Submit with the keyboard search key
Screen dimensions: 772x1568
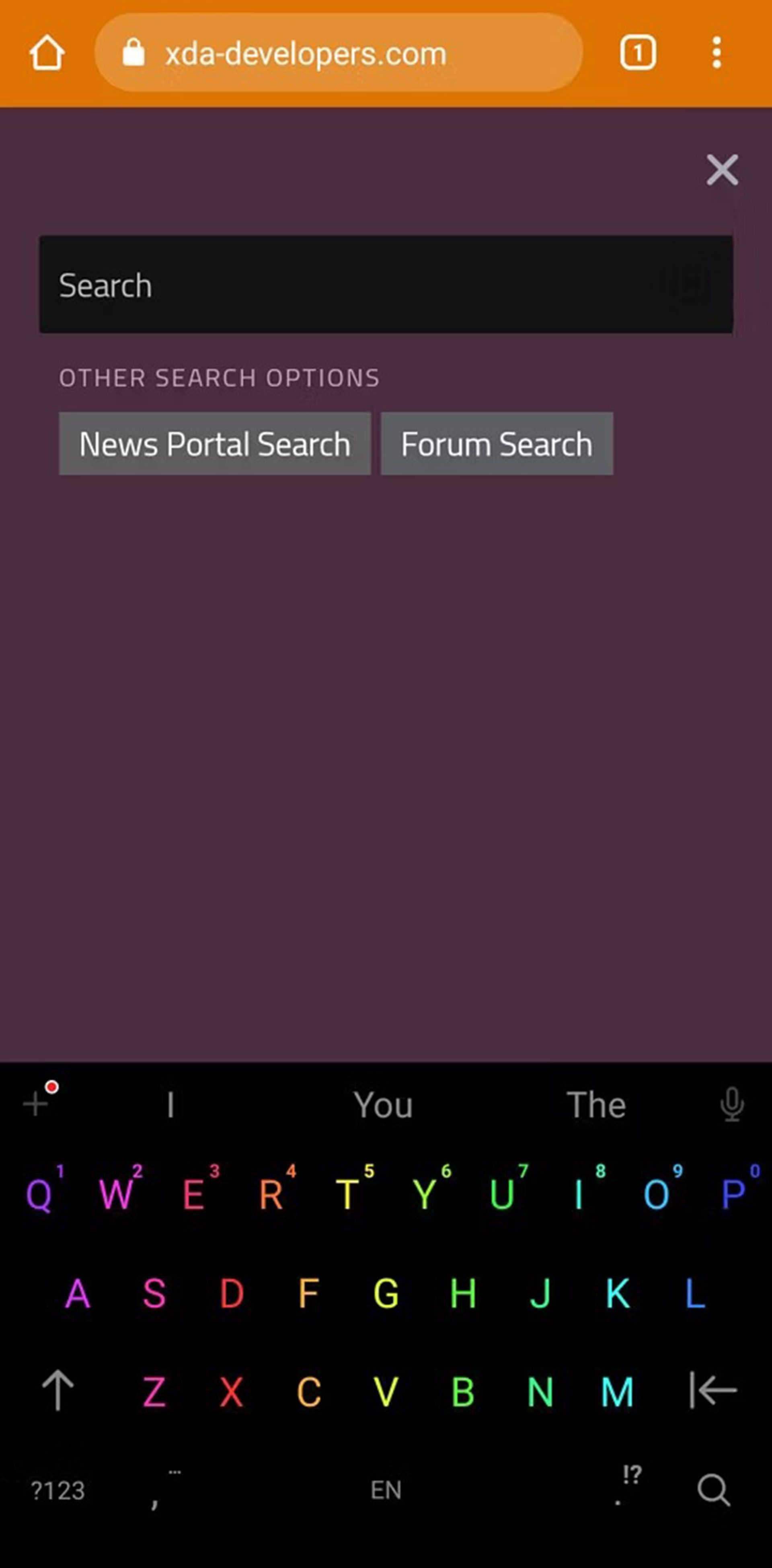coord(713,1490)
